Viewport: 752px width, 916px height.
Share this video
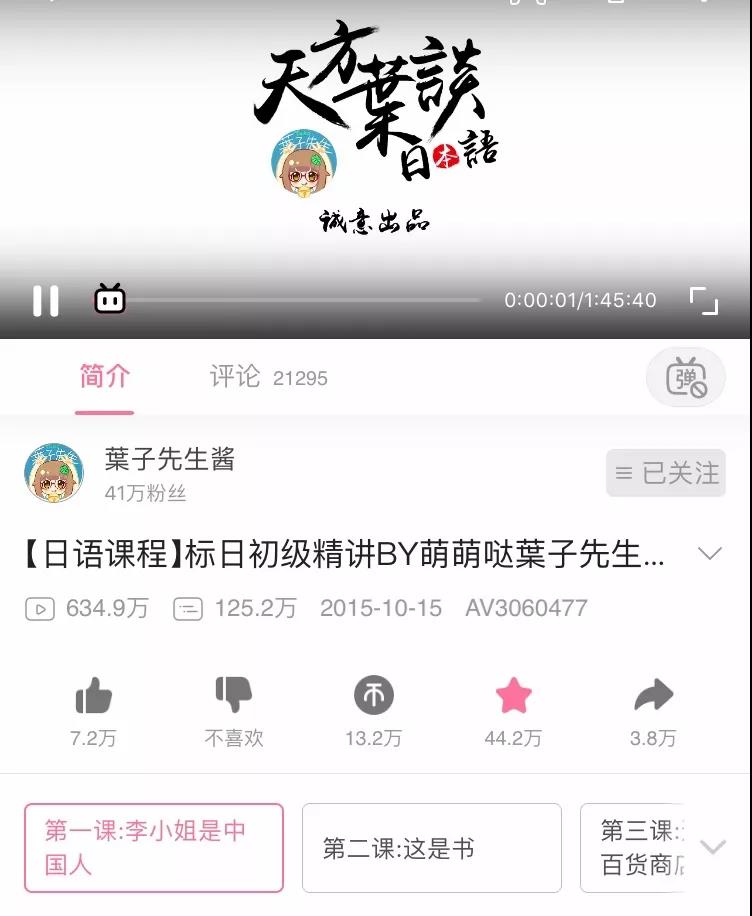pos(653,696)
